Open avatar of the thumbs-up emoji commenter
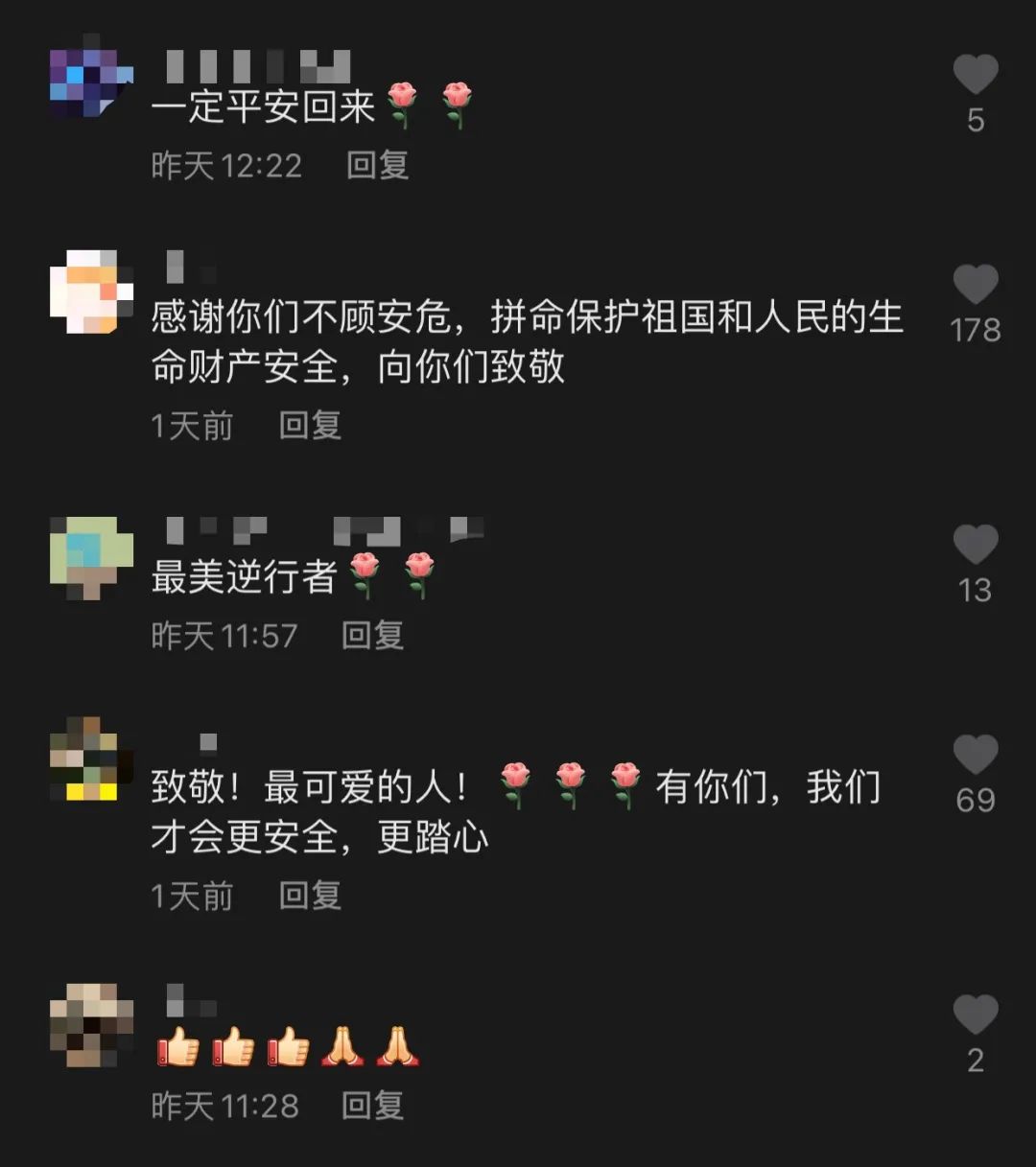The image size is (1036, 1167). 90,1024
